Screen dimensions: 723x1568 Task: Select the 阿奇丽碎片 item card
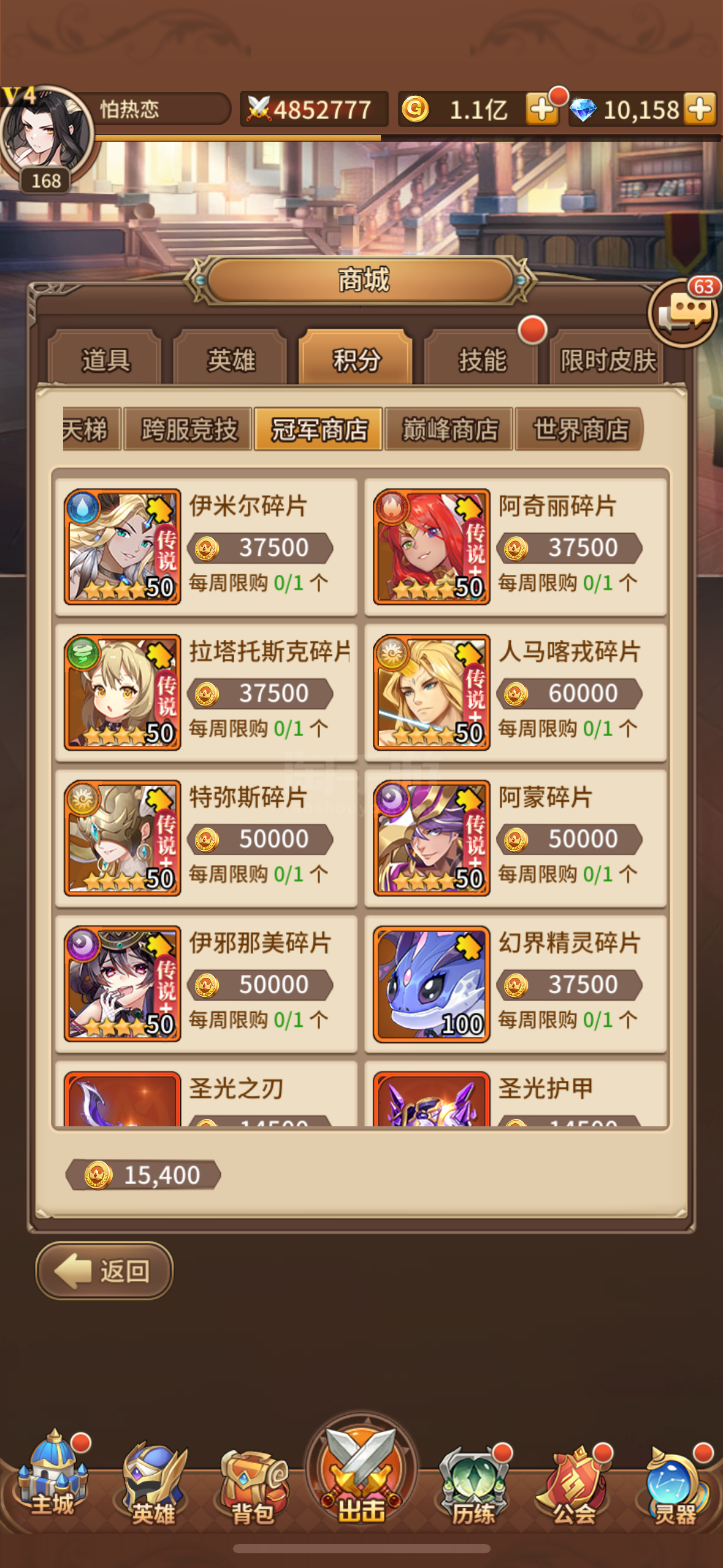516,547
